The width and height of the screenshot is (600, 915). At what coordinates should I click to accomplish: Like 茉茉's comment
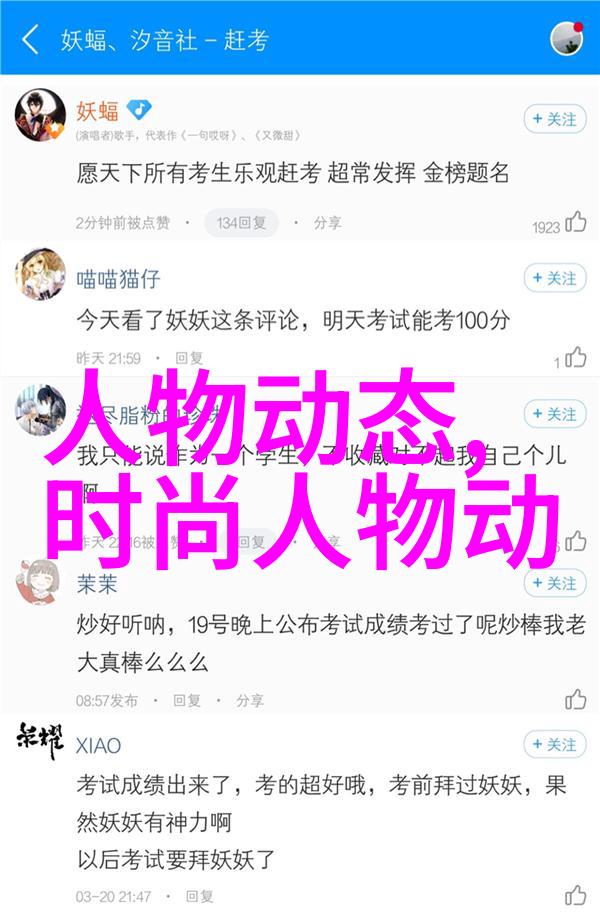(575, 699)
